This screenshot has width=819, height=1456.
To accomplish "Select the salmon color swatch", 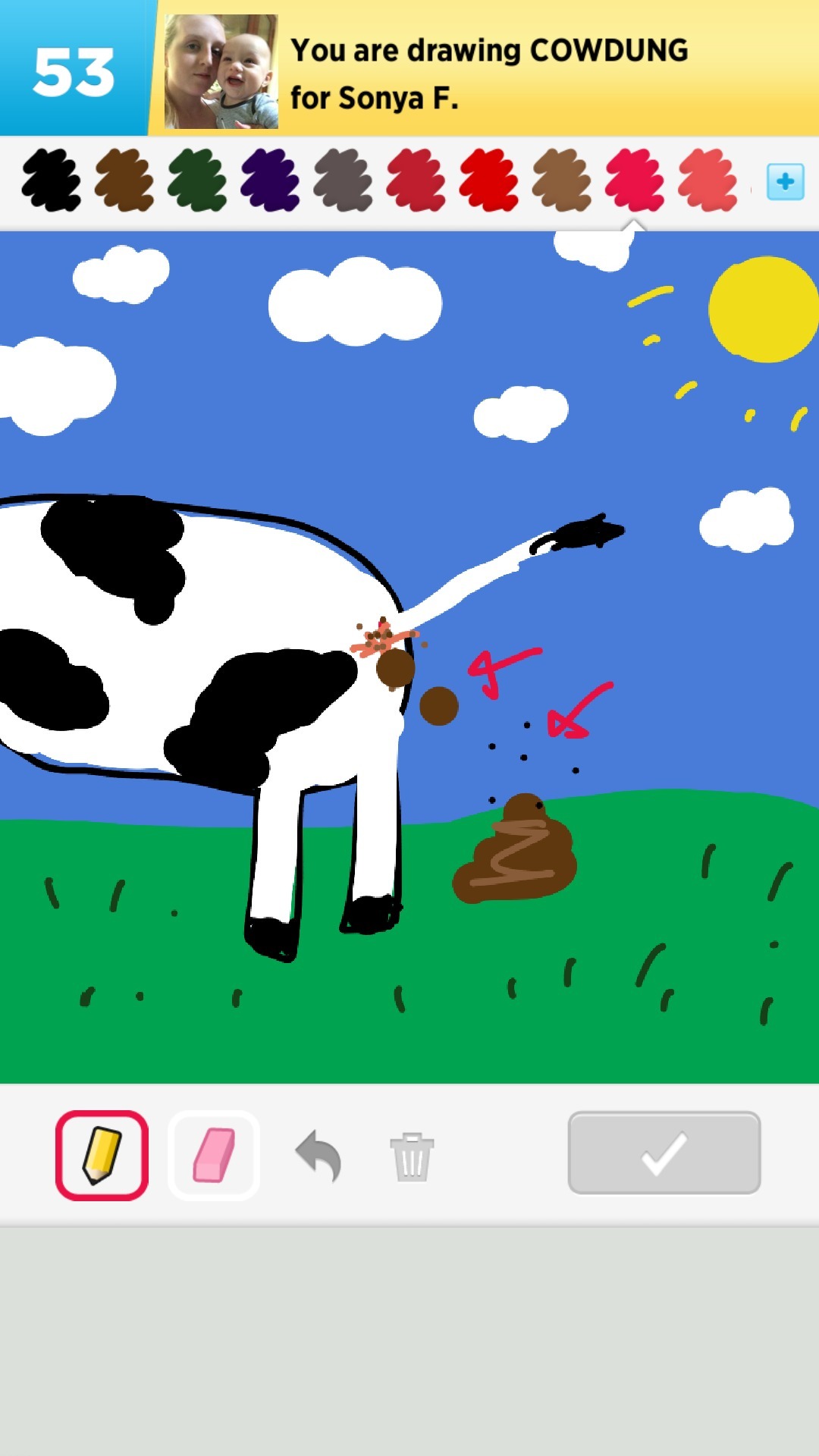I will pyautogui.click(x=708, y=180).
